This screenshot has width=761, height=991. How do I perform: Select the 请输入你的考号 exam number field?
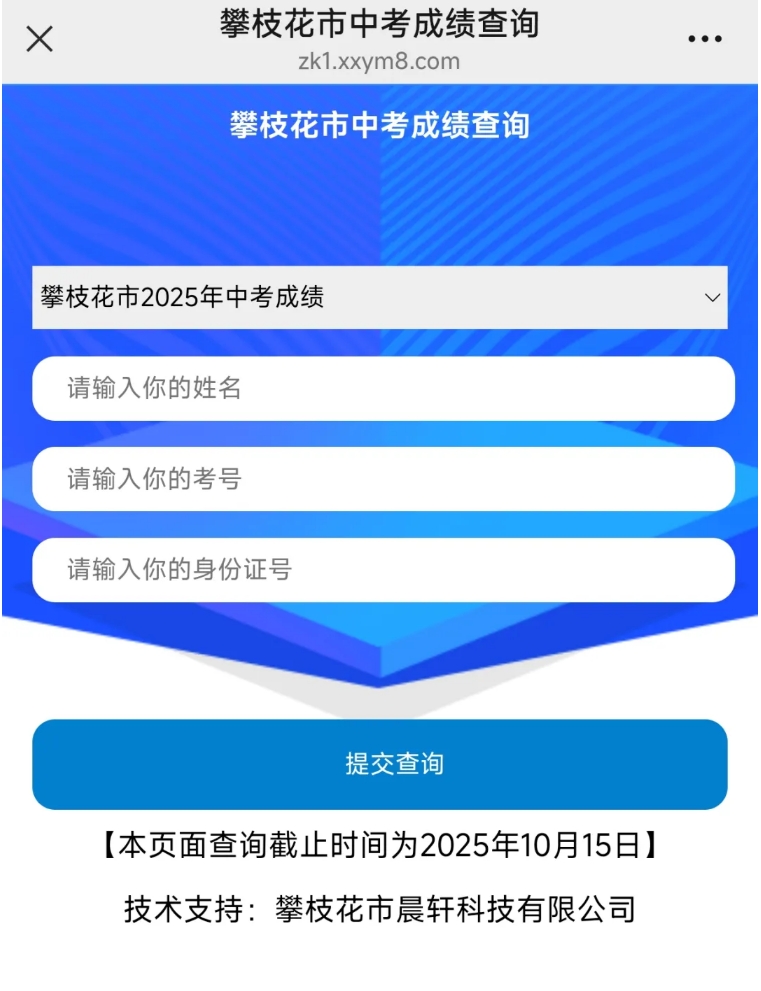(x=383, y=479)
